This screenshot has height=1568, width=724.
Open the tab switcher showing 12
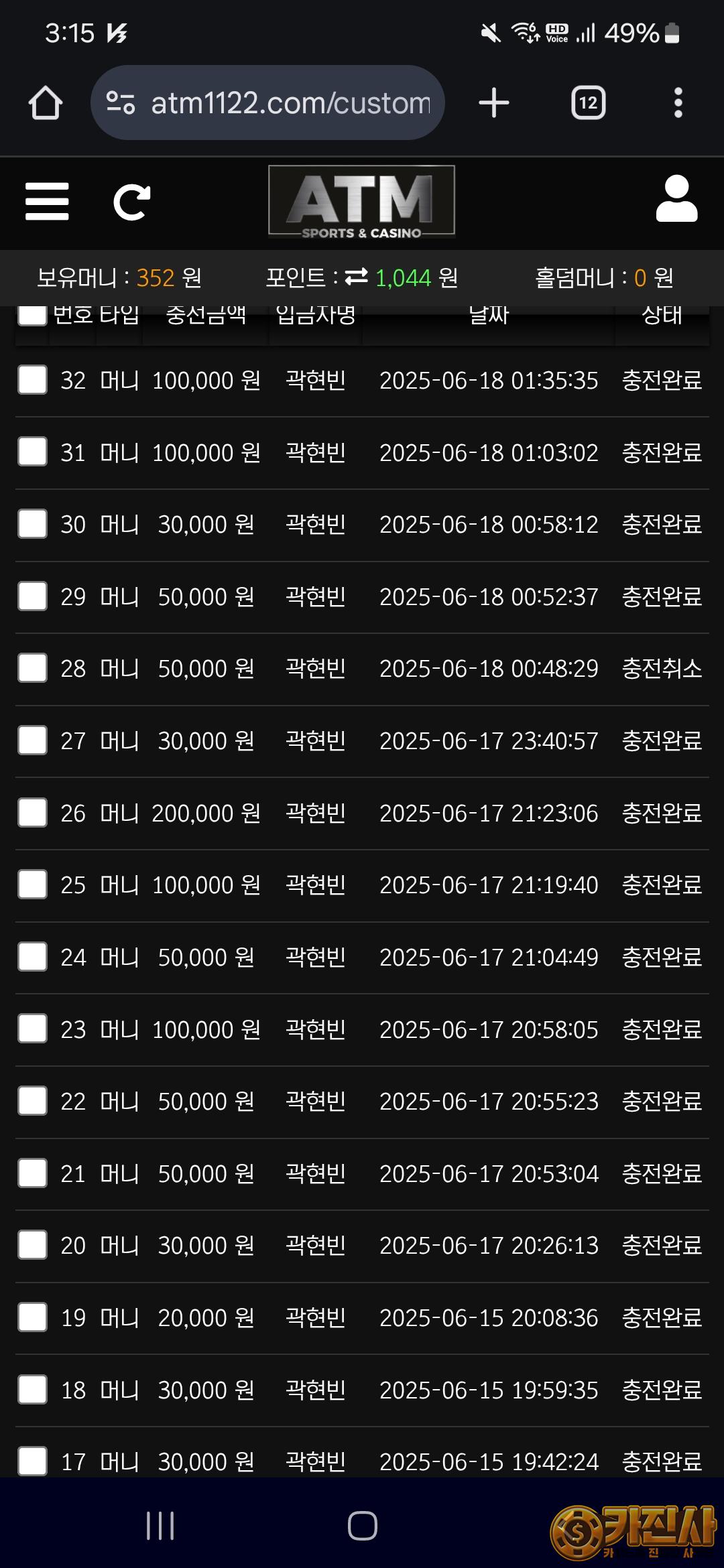pos(588,103)
